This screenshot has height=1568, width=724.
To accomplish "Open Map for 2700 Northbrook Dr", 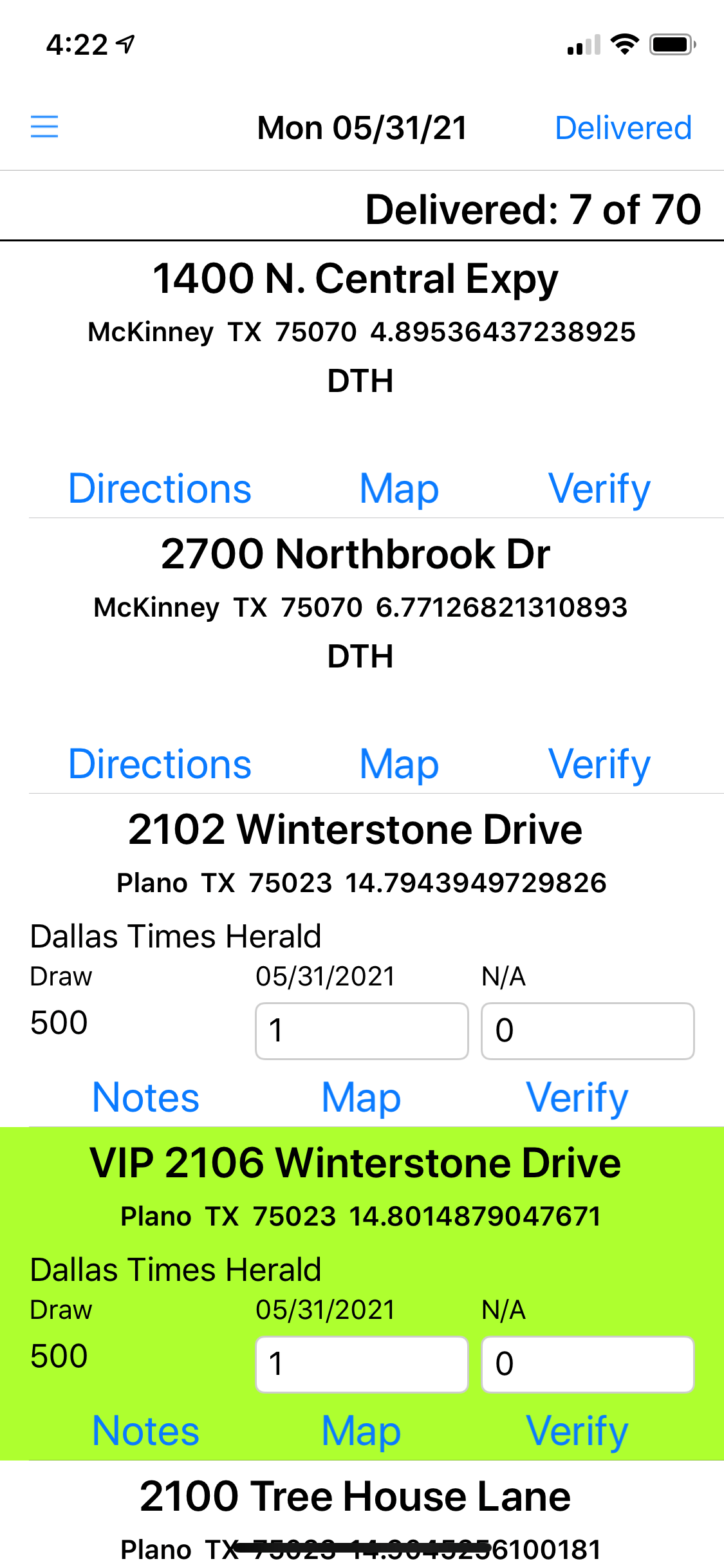I will [x=399, y=764].
